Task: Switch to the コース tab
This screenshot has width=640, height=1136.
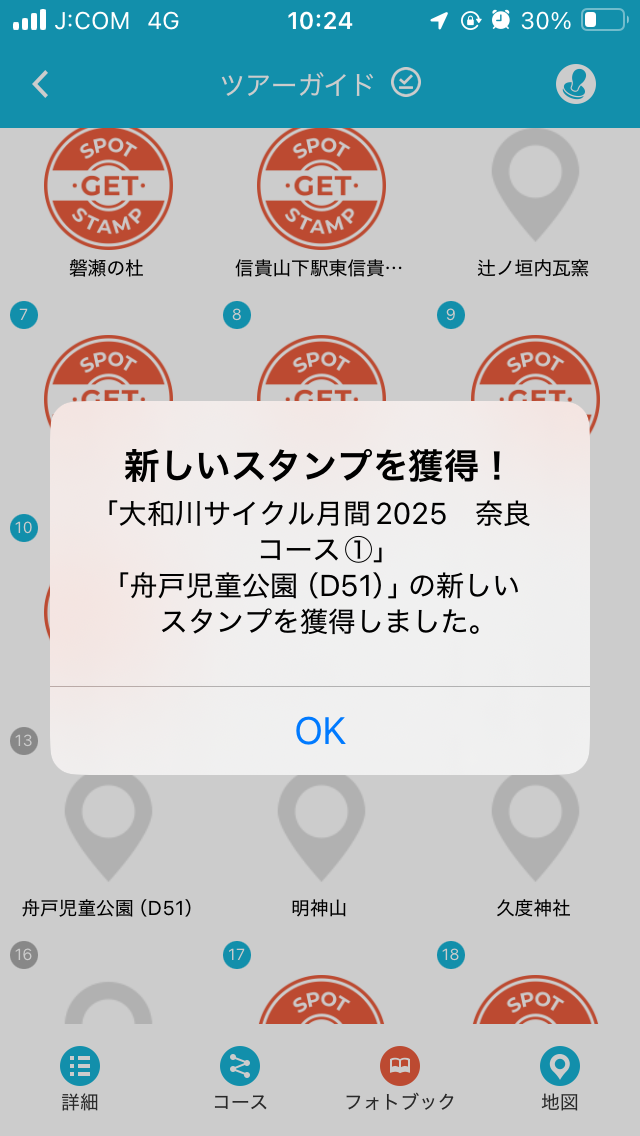Action: 240,1080
